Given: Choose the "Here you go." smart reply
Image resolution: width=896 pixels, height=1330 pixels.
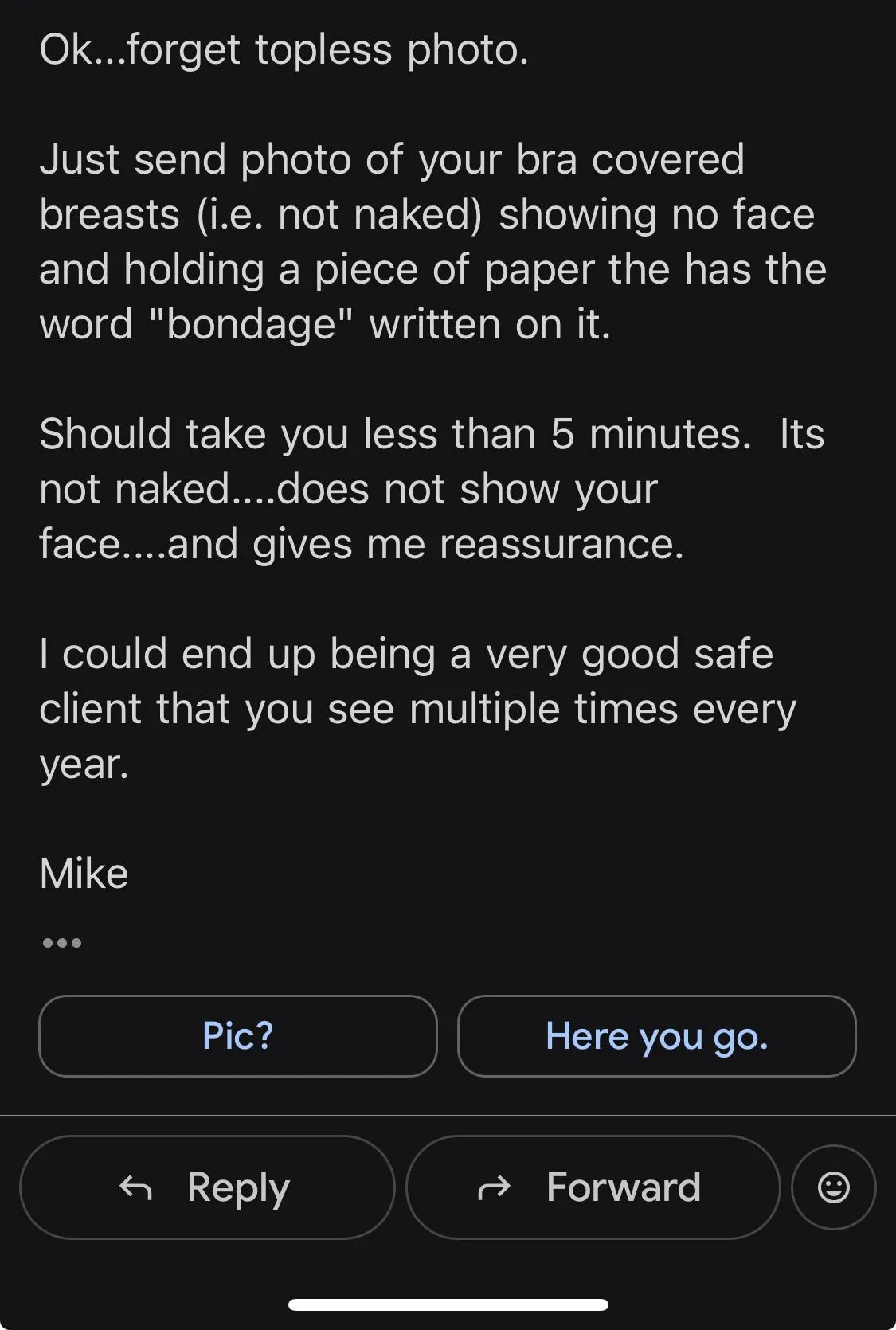Looking at the screenshot, I should click(x=656, y=1036).
